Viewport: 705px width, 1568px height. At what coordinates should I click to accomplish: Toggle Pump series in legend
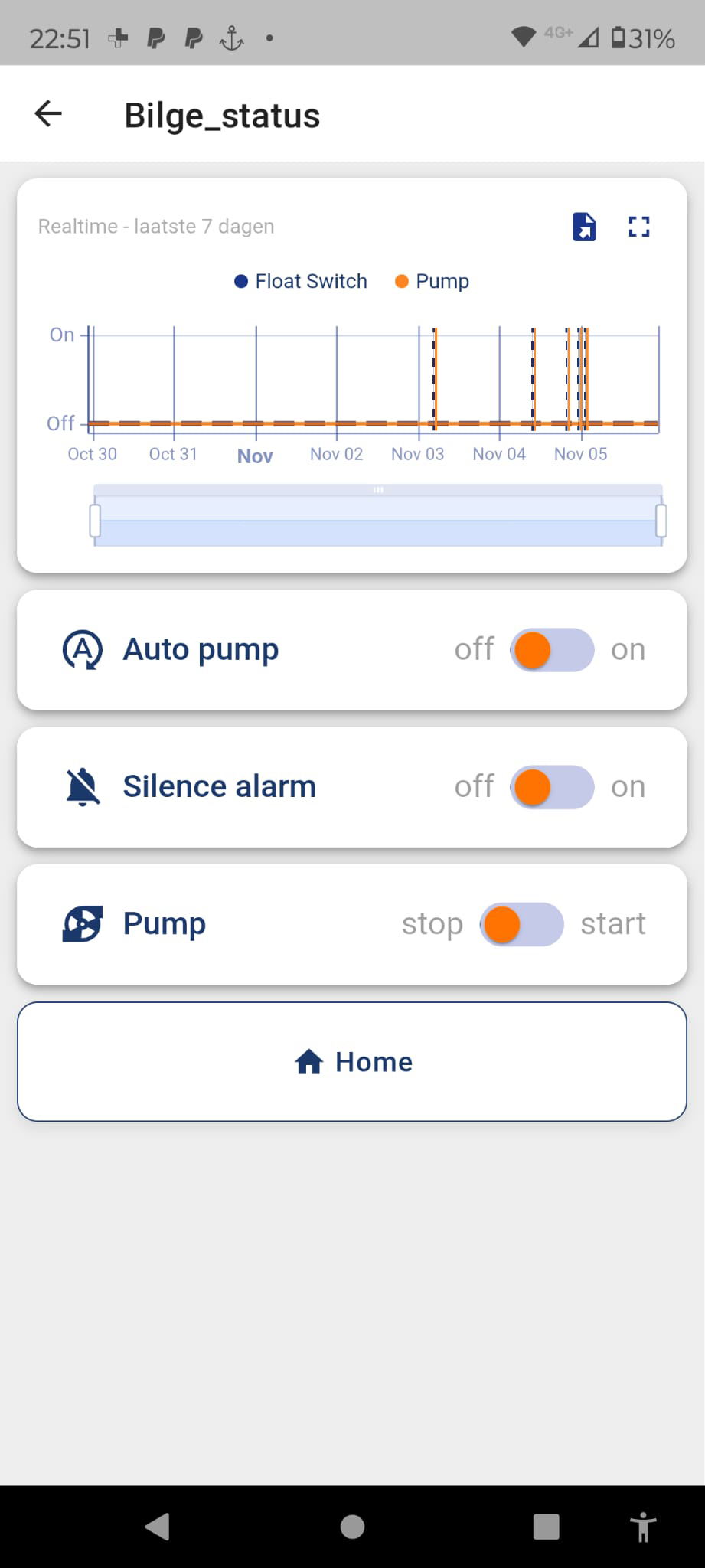coord(432,281)
